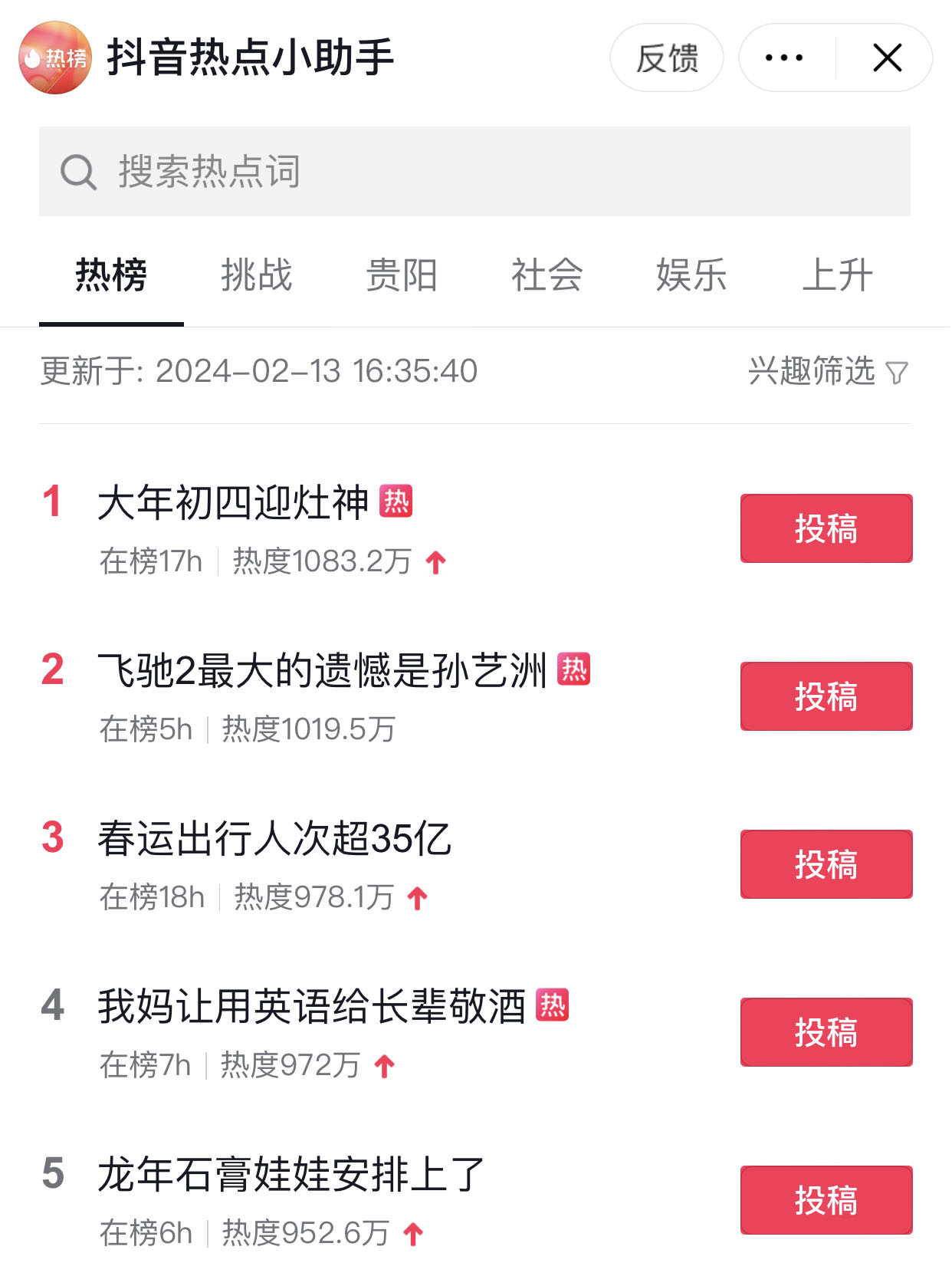The width and height of the screenshot is (952, 1286).
Task: Close the 抖音热点小助手 mini program
Action: click(x=887, y=58)
